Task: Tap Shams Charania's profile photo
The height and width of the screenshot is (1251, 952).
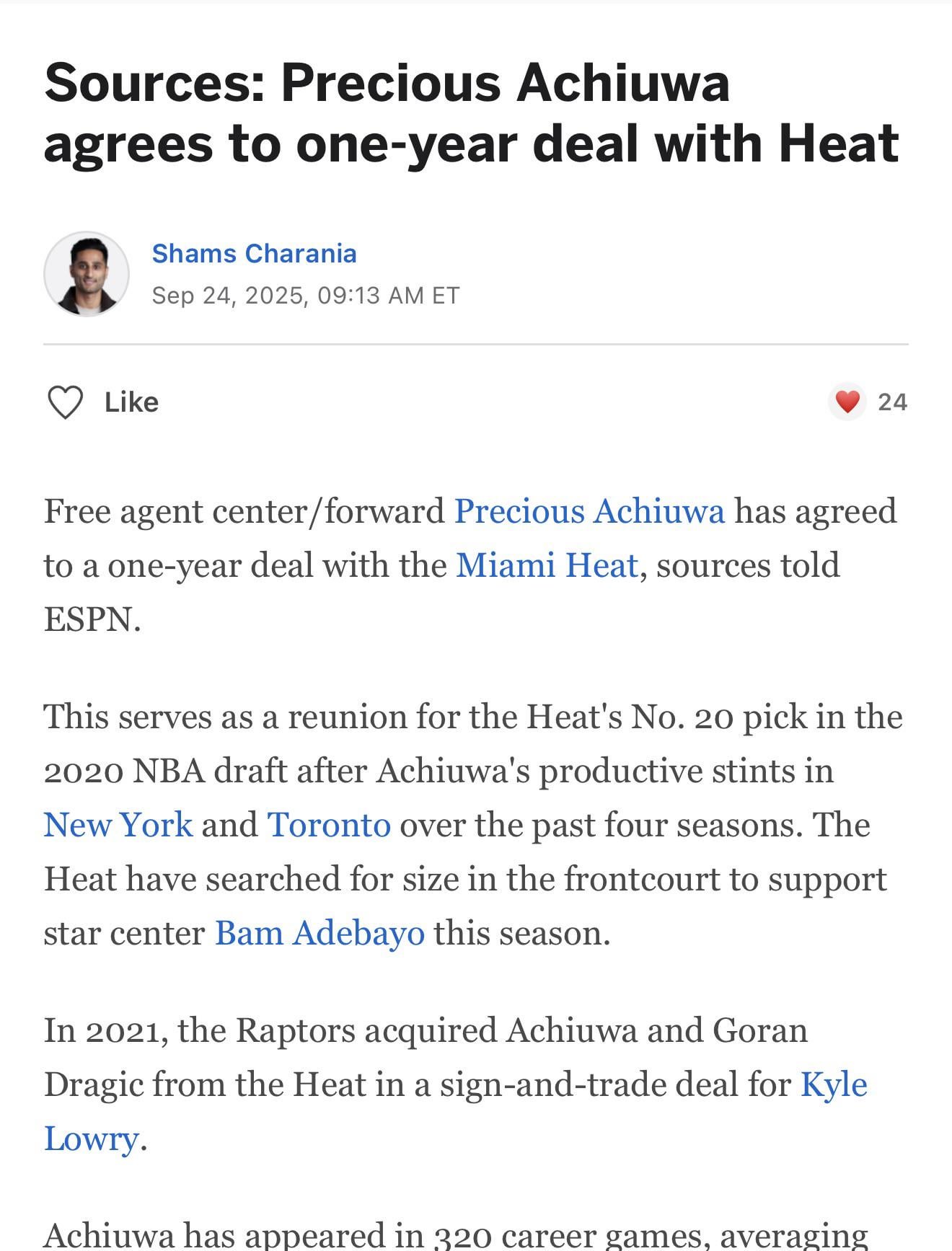Action: [x=87, y=274]
